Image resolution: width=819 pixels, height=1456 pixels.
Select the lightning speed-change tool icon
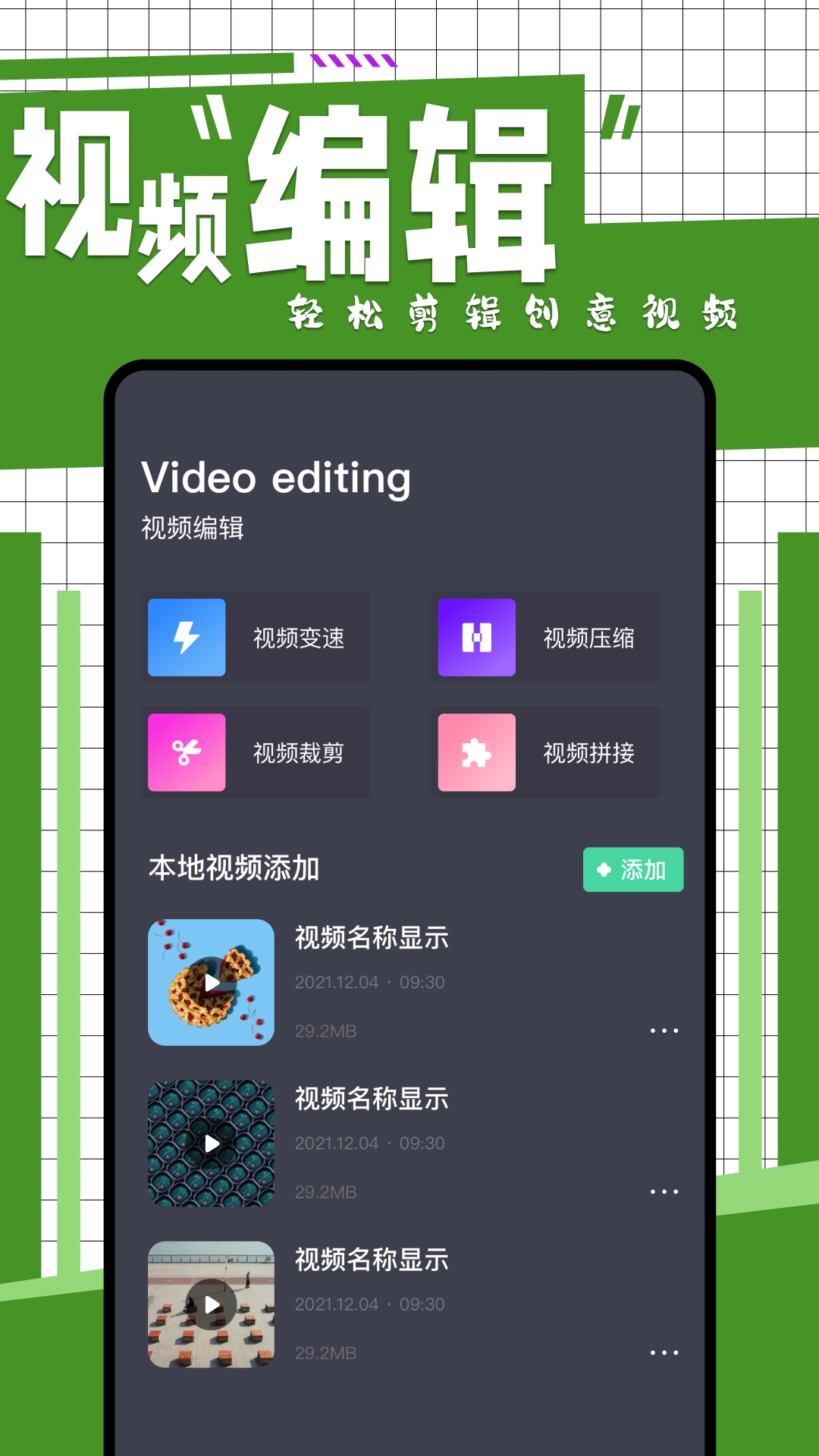pos(184,637)
